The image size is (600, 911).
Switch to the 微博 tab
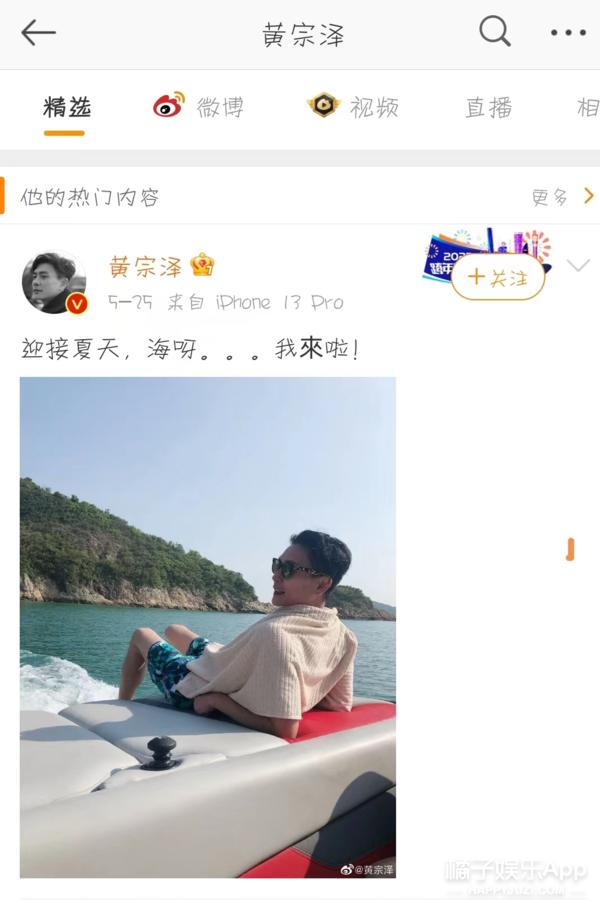[199, 107]
